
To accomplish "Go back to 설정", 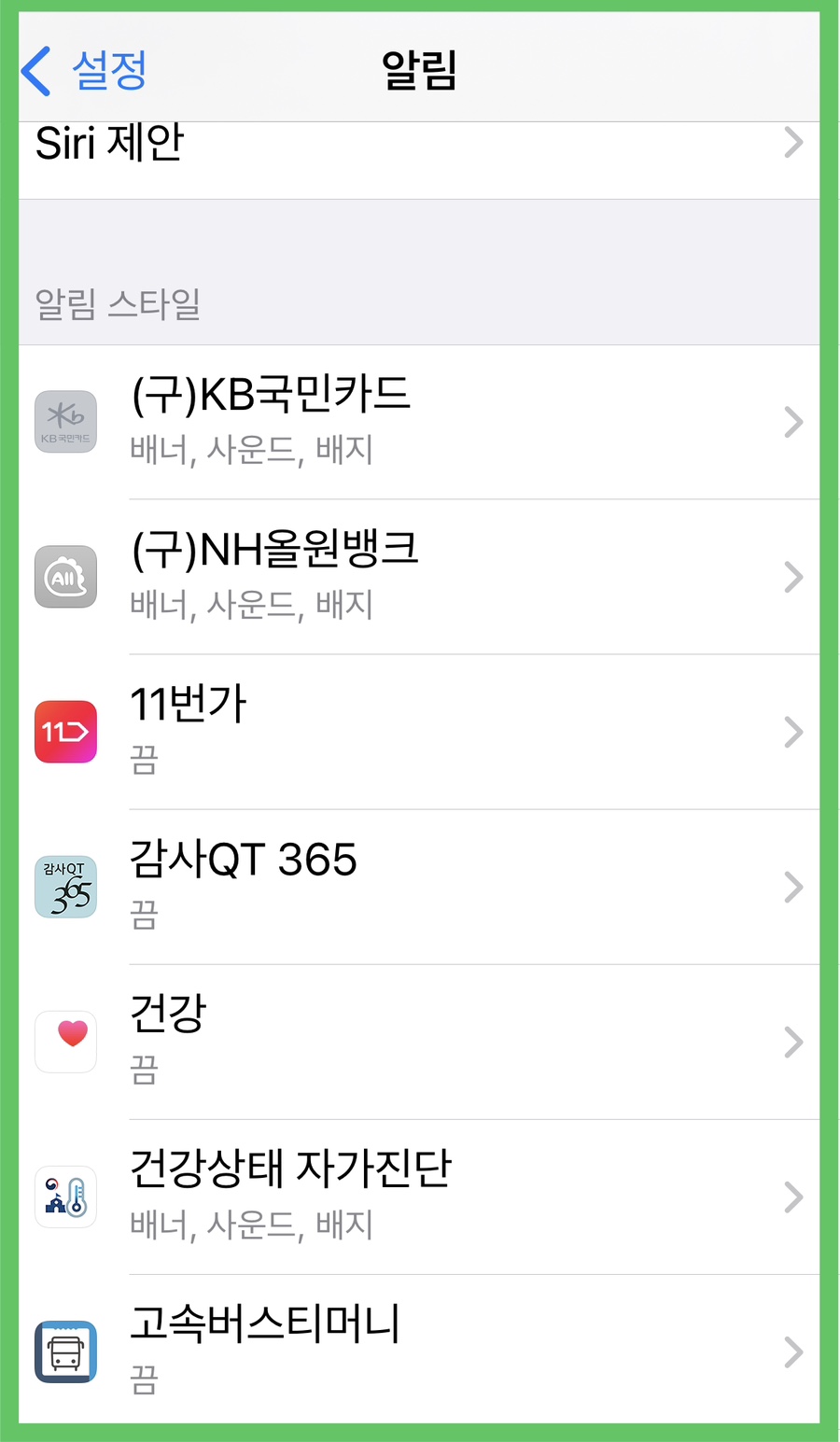I will point(84,71).
